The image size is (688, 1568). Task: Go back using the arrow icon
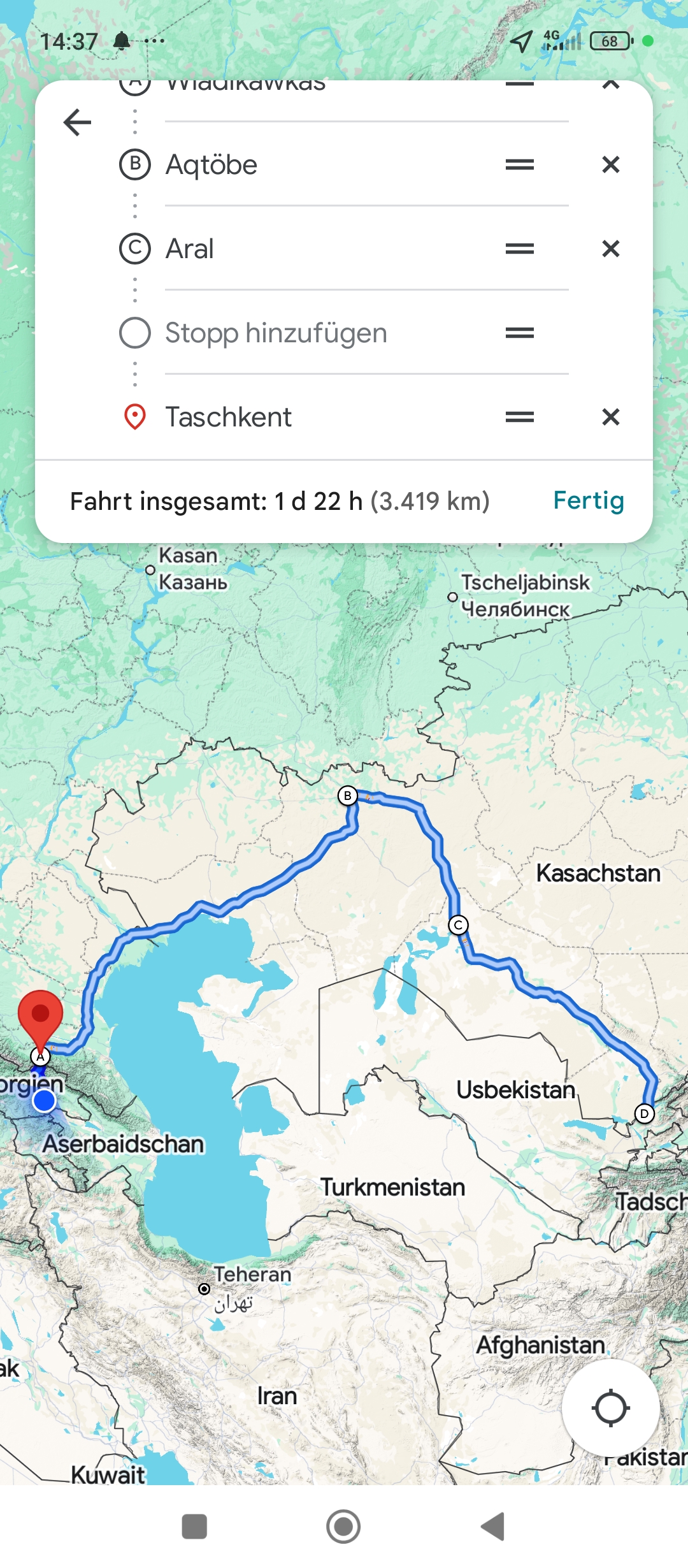[x=78, y=122]
